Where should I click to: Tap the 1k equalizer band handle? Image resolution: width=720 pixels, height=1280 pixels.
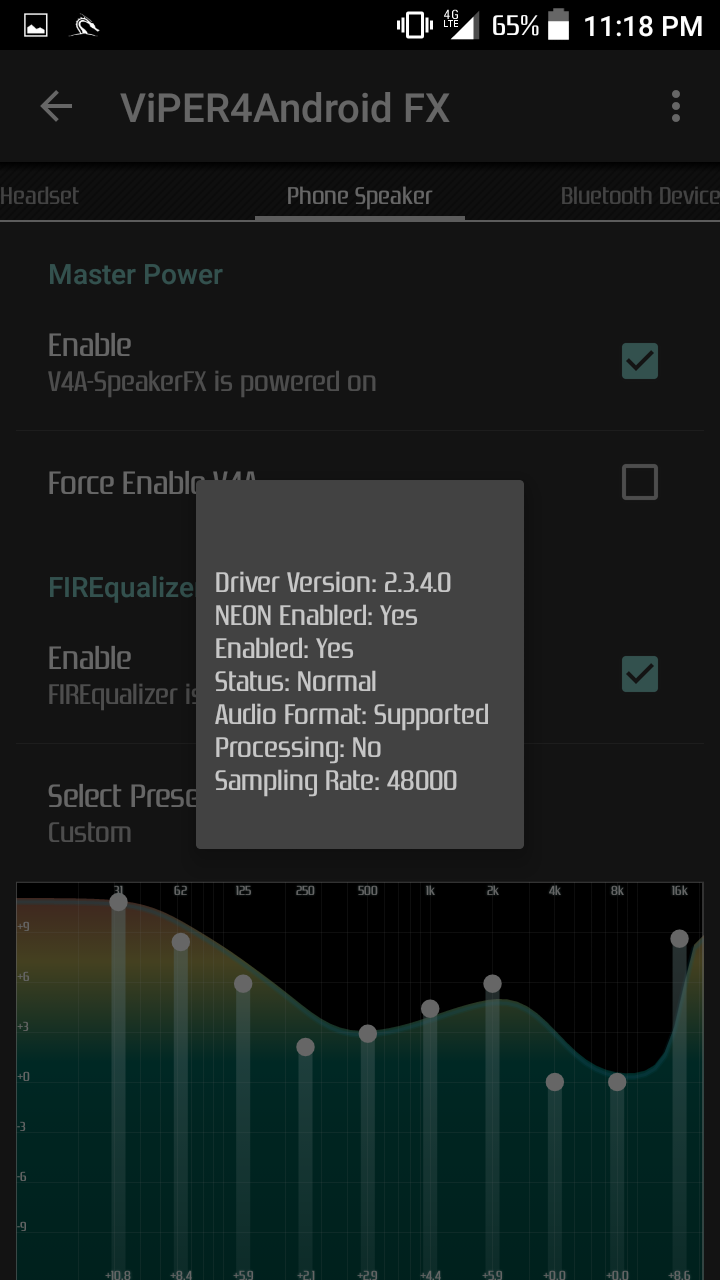430,1008
